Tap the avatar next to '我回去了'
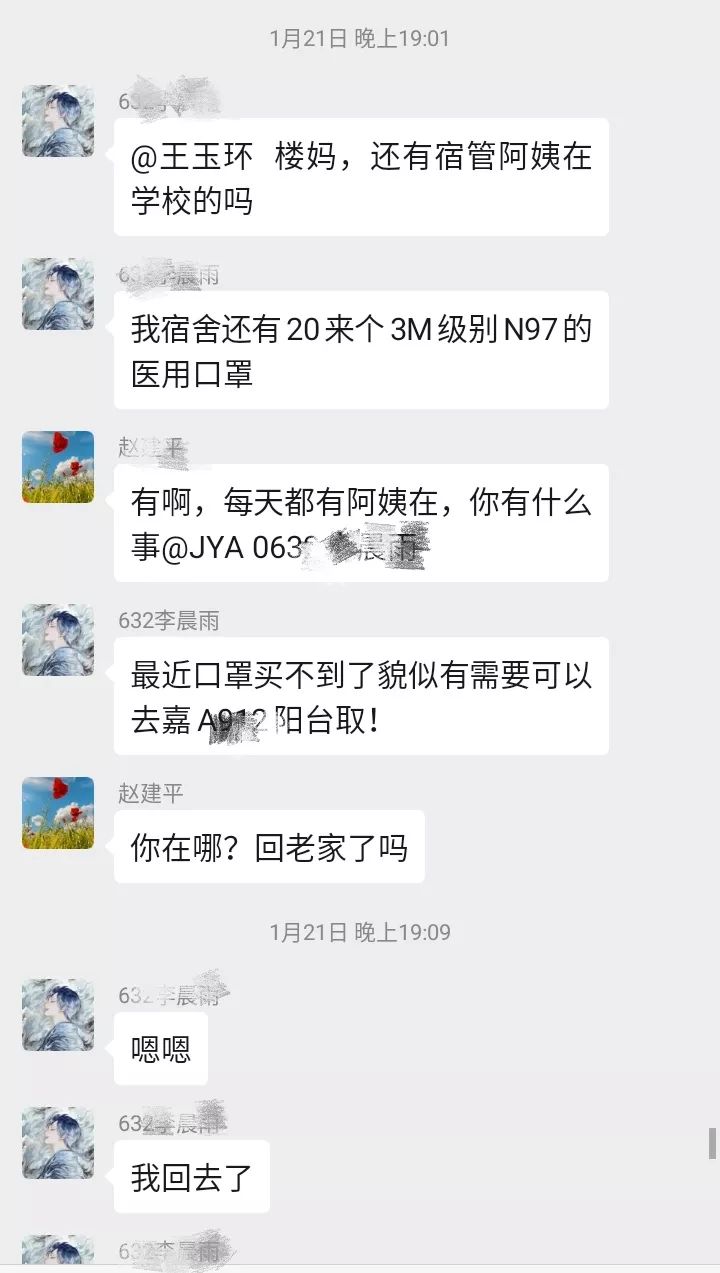The width and height of the screenshot is (720, 1273). pos(57,1141)
